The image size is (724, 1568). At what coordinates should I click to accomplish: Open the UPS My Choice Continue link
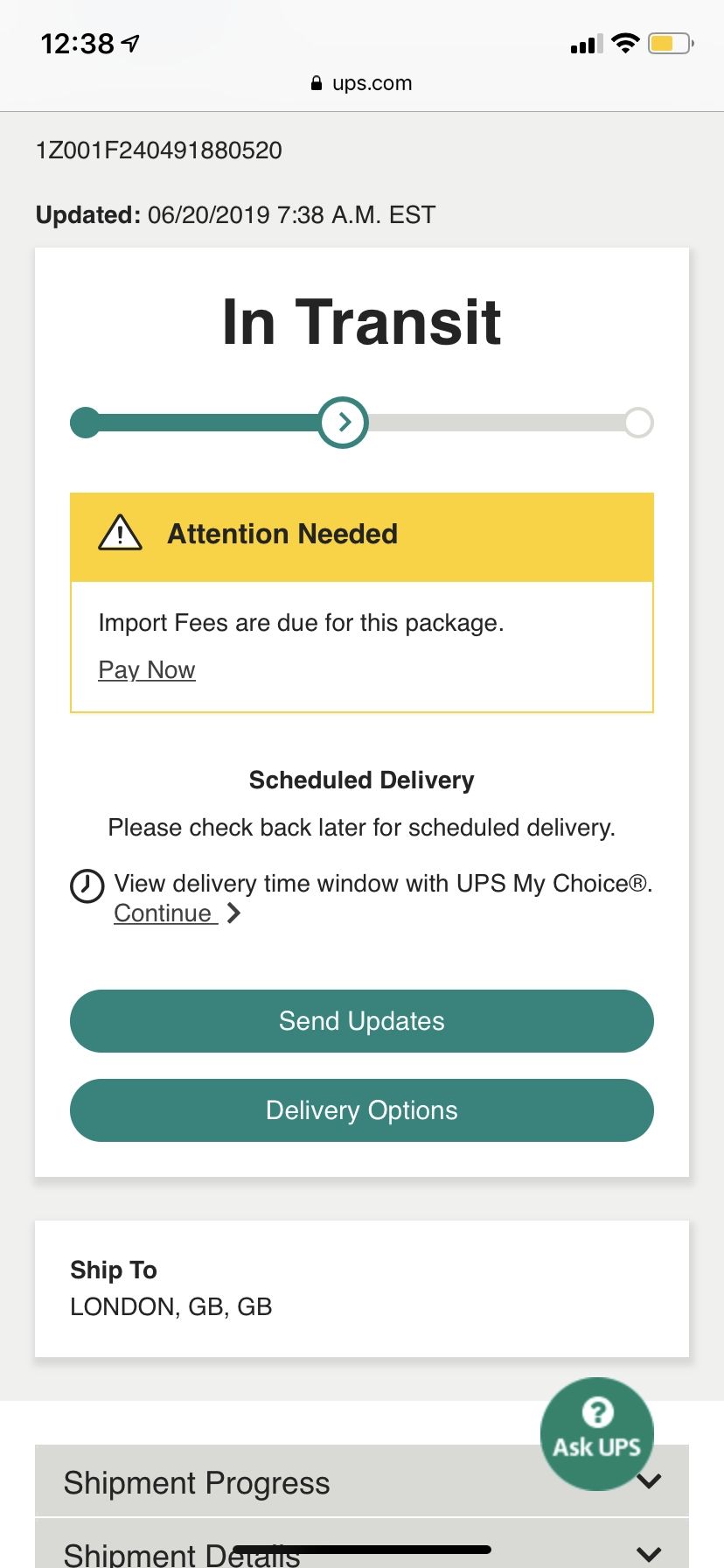(177, 913)
